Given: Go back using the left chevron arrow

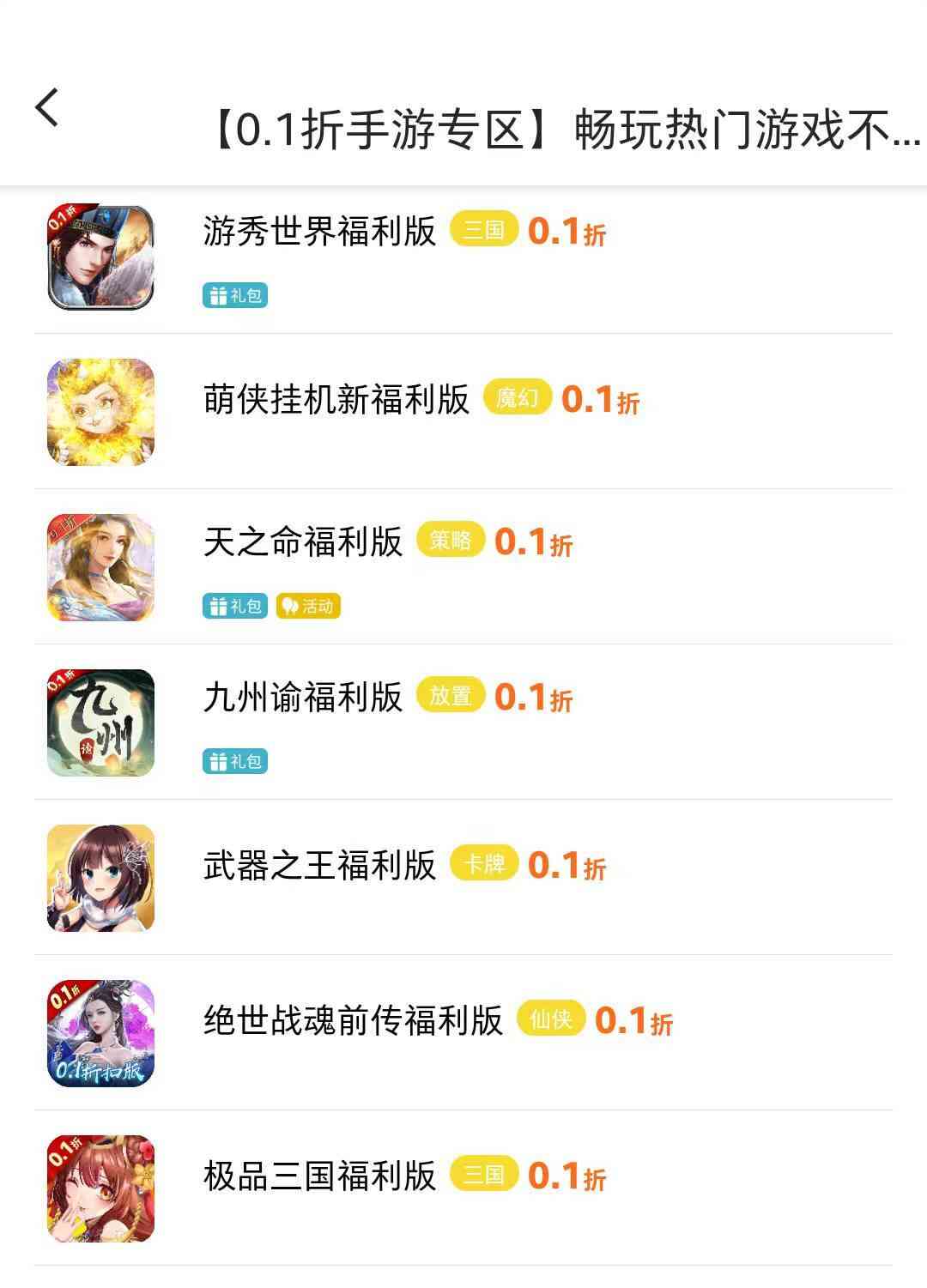Looking at the screenshot, I should tap(45, 109).
